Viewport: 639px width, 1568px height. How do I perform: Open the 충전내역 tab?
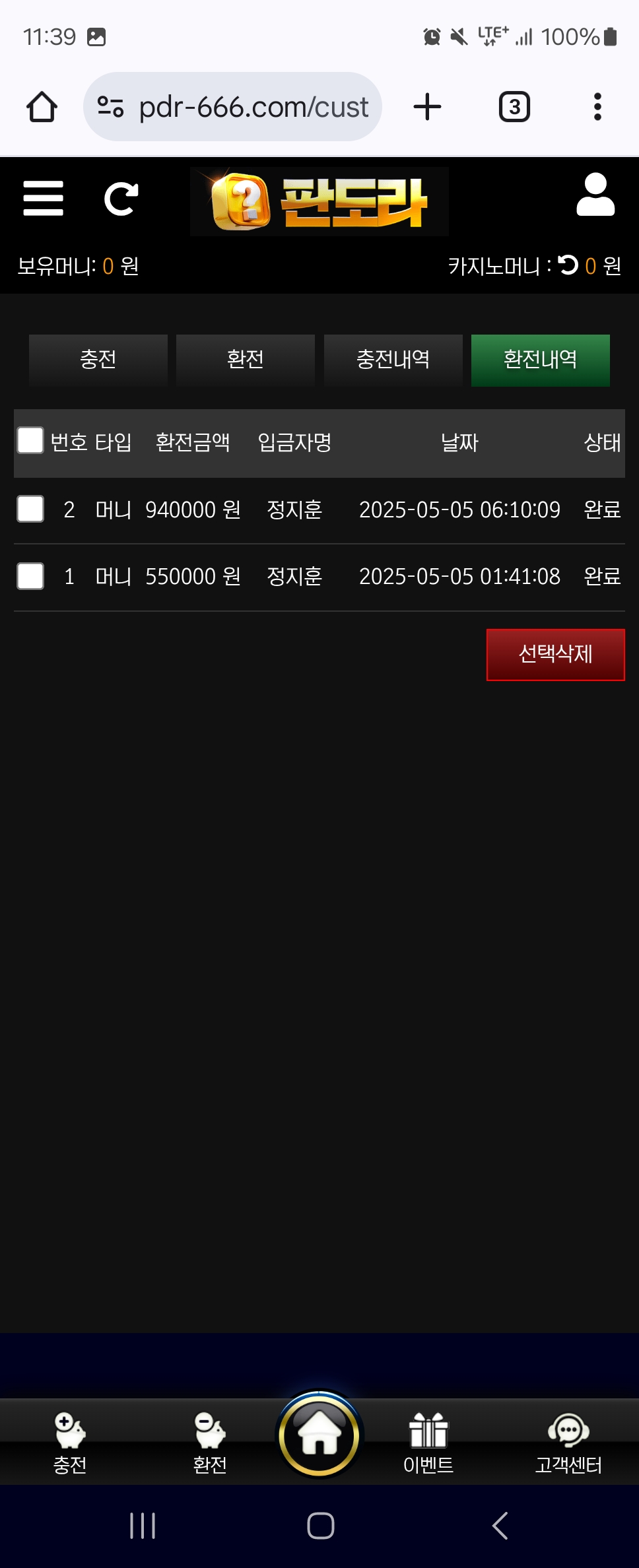393,360
